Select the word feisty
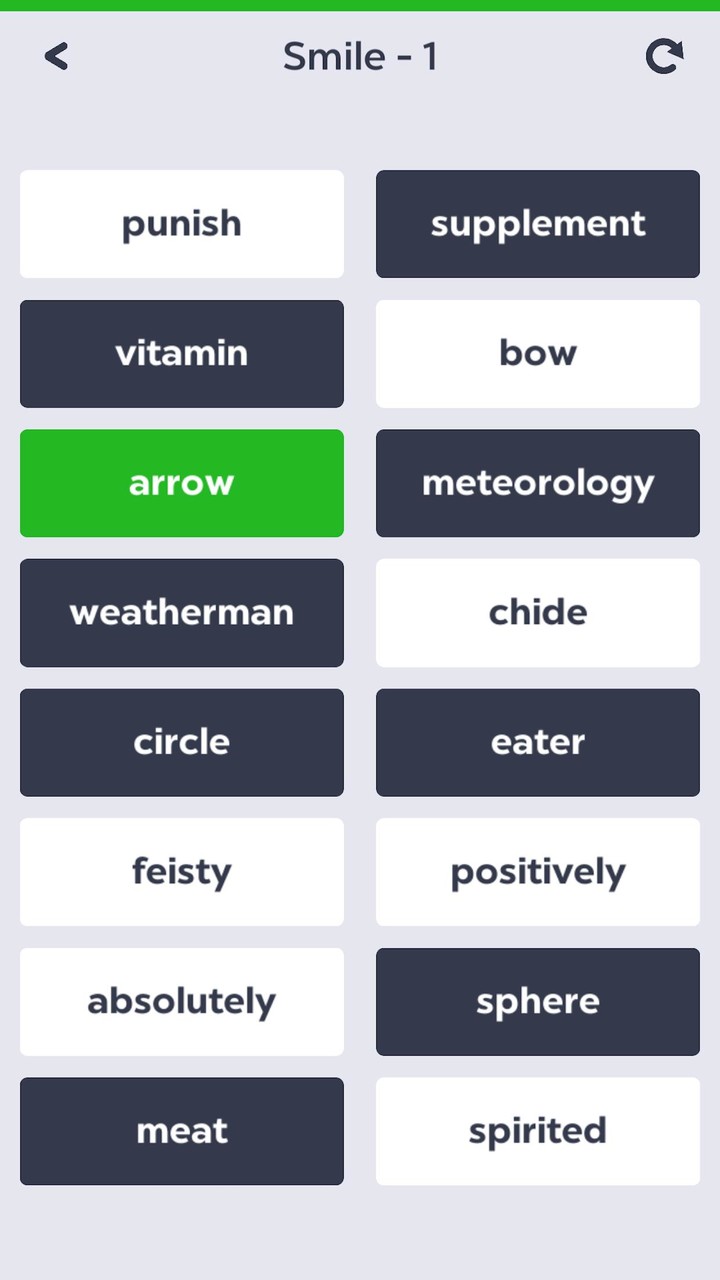 click(x=181, y=872)
